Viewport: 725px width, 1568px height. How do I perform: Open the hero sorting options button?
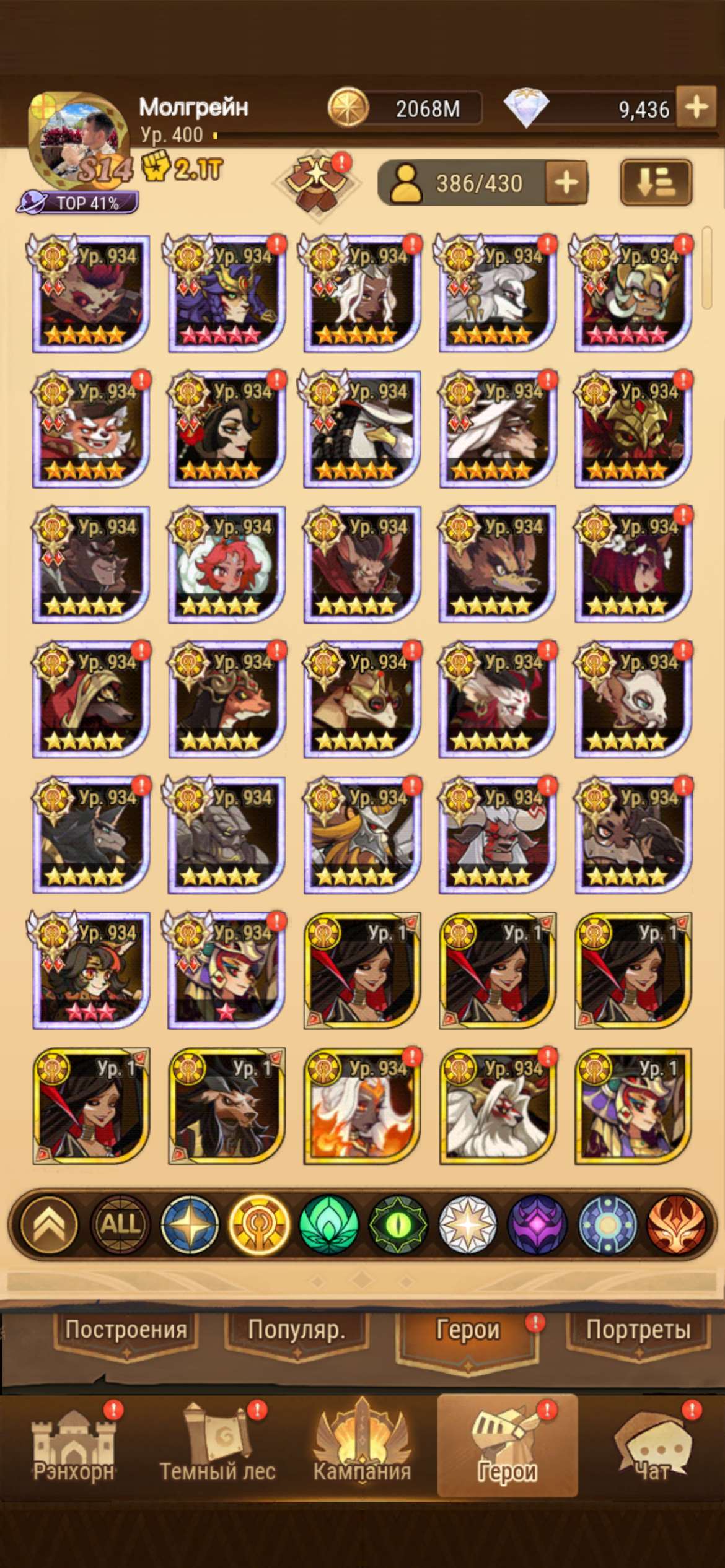[x=656, y=183]
